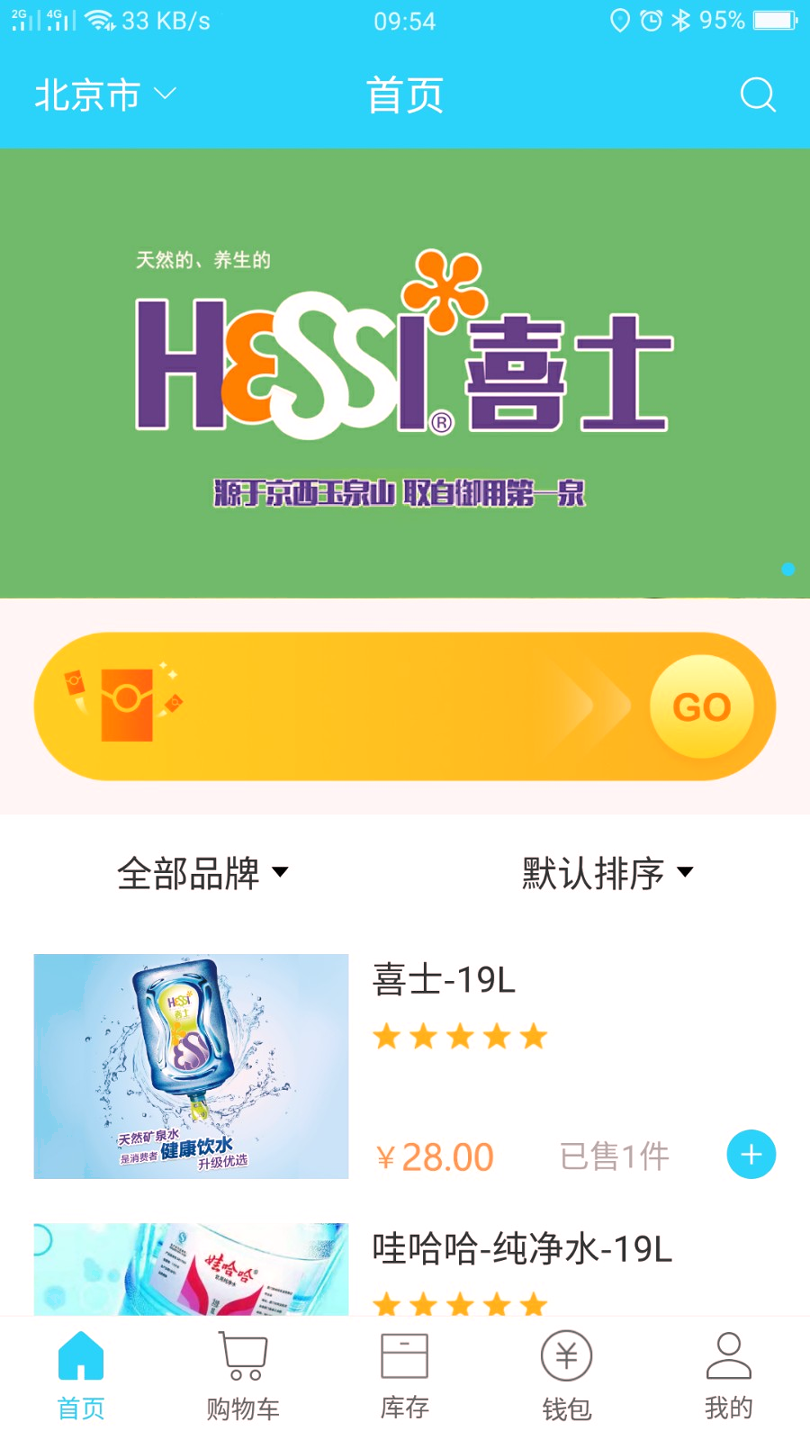Open the 喜士-19L product listing
Screen dimensions: 810x1440
pos(442,981)
